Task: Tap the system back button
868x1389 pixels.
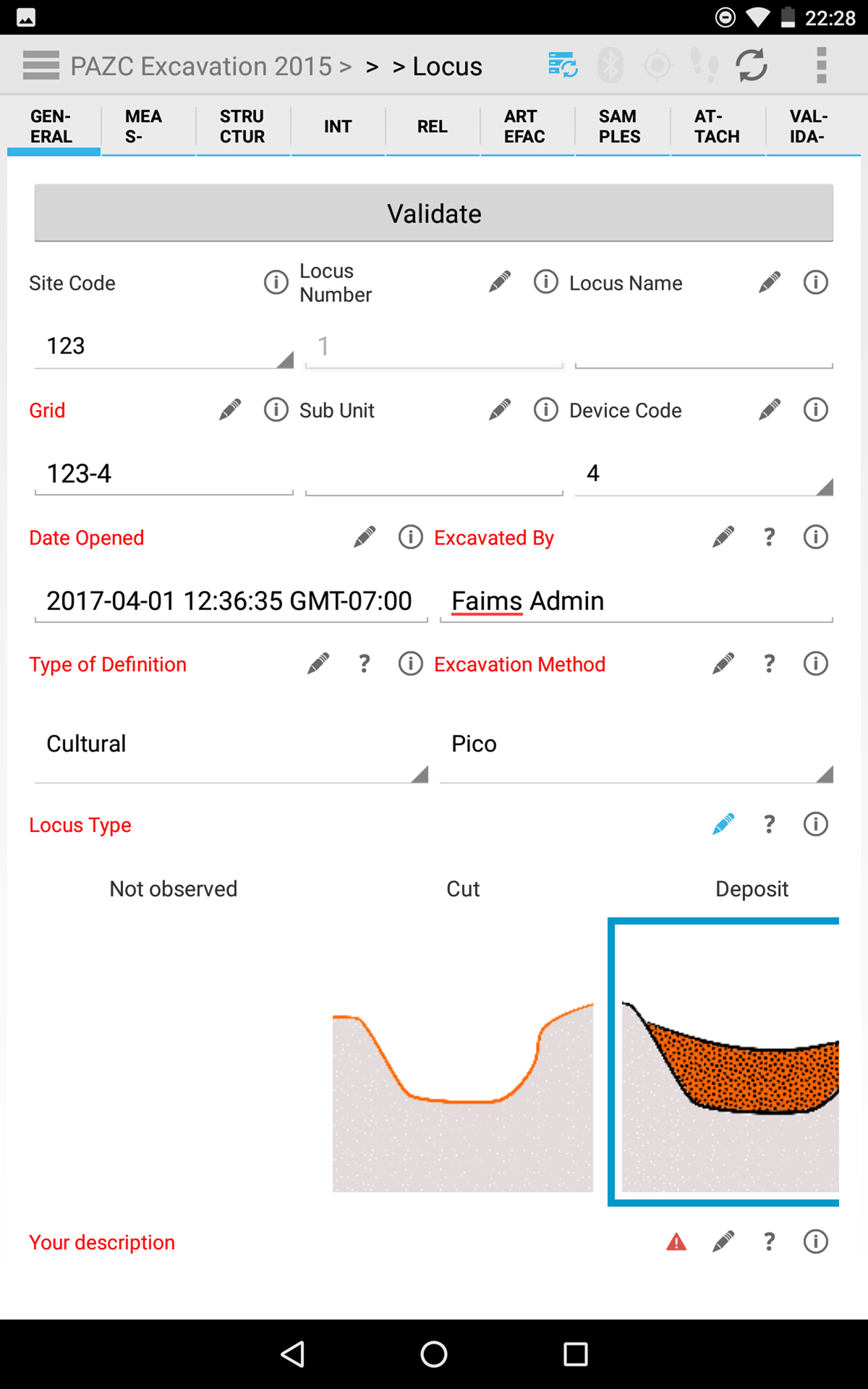Action: coord(293,1354)
